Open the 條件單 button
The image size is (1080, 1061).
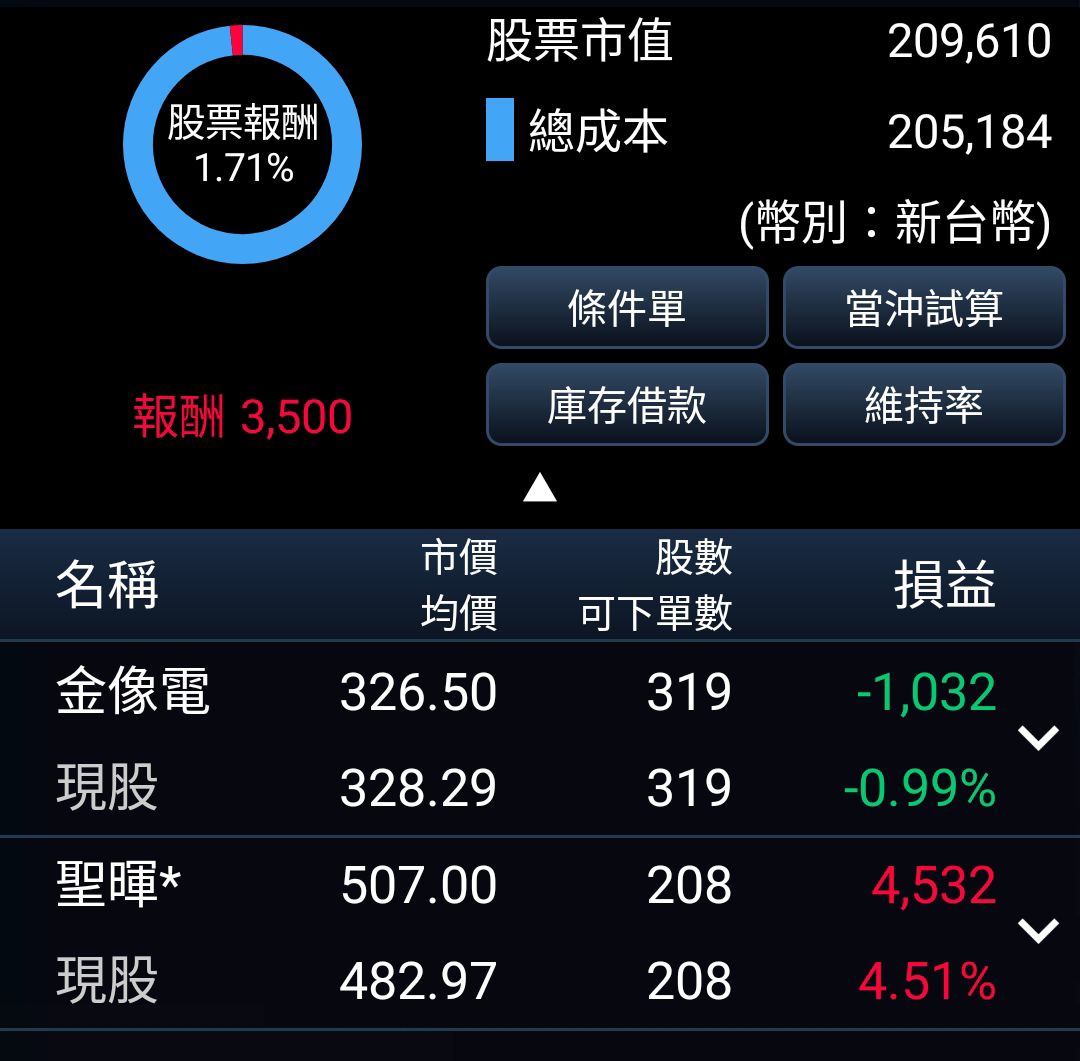(x=627, y=307)
